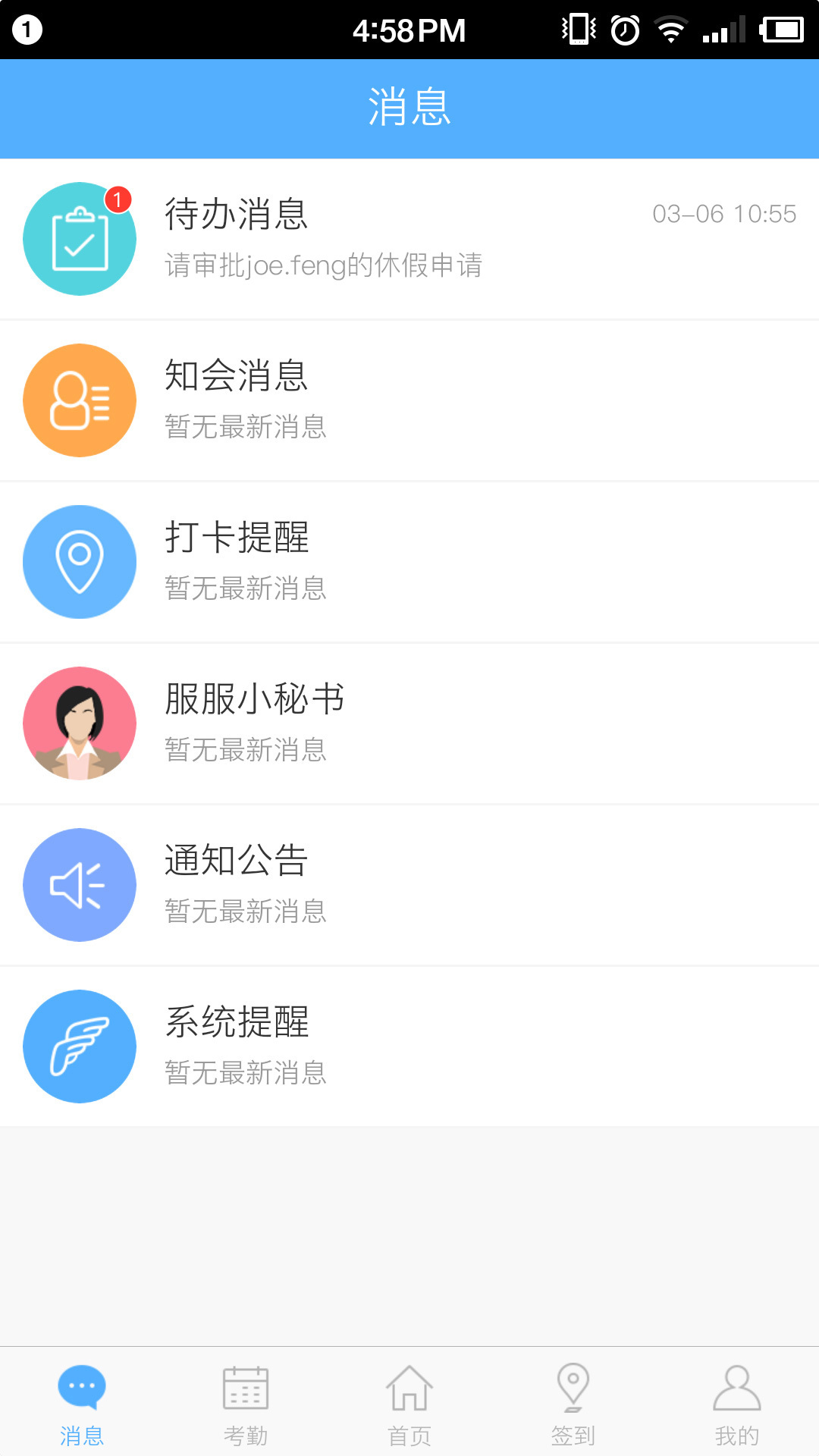The width and height of the screenshot is (819, 1456).
Task: Switch to the 考勤 attendance tab
Action: [x=246, y=1403]
